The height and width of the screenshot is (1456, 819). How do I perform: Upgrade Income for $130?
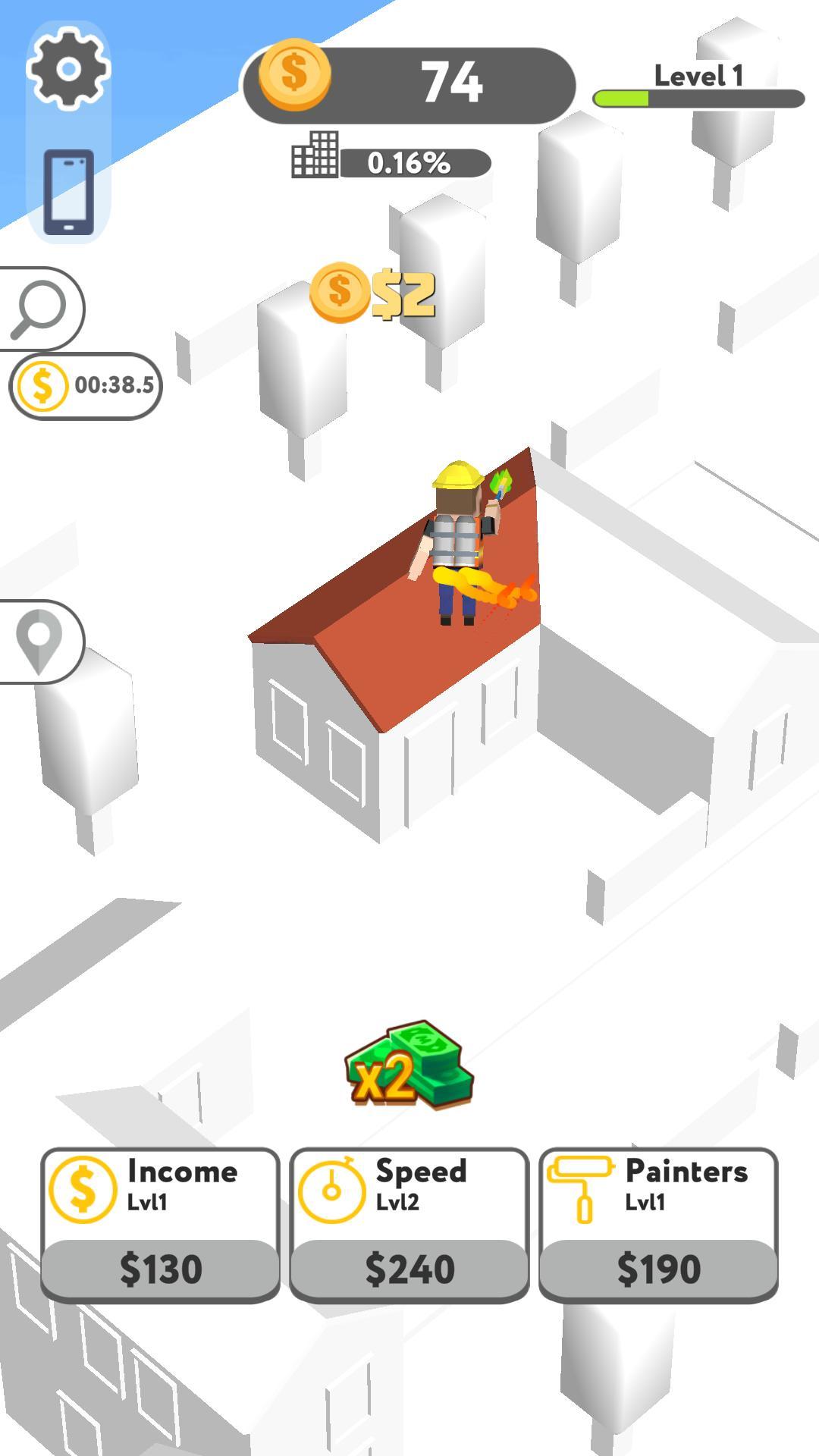pyautogui.click(x=160, y=1225)
